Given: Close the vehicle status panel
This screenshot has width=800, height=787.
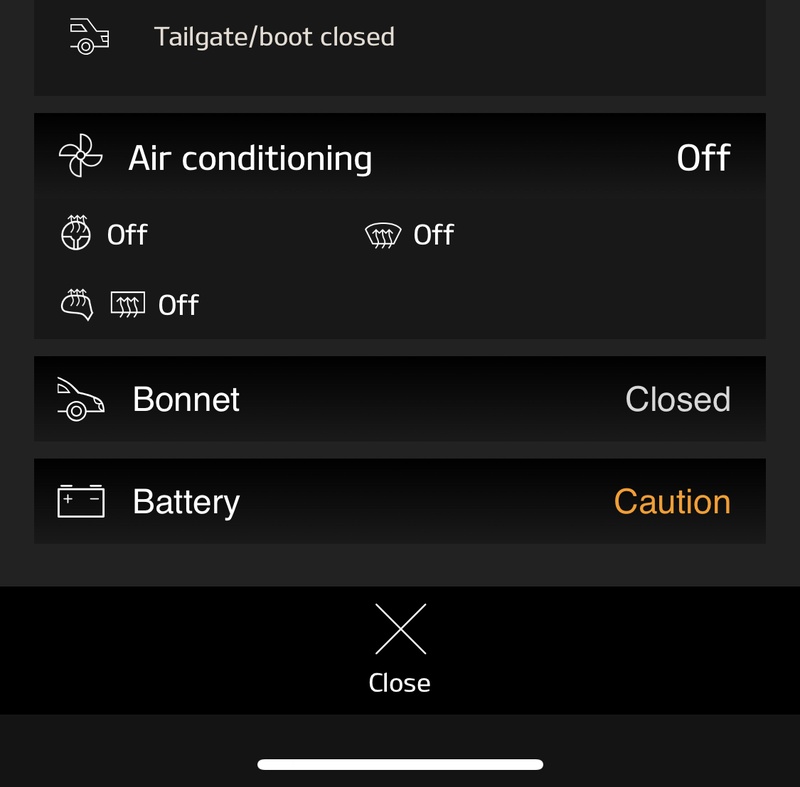Looking at the screenshot, I should [x=400, y=647].
